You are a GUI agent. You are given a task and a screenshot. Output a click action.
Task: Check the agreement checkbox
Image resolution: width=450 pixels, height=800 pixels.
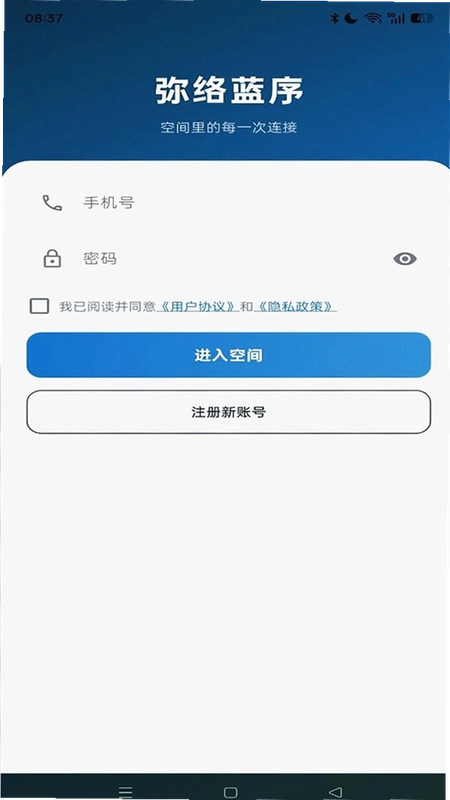click(x=39, y=306)
